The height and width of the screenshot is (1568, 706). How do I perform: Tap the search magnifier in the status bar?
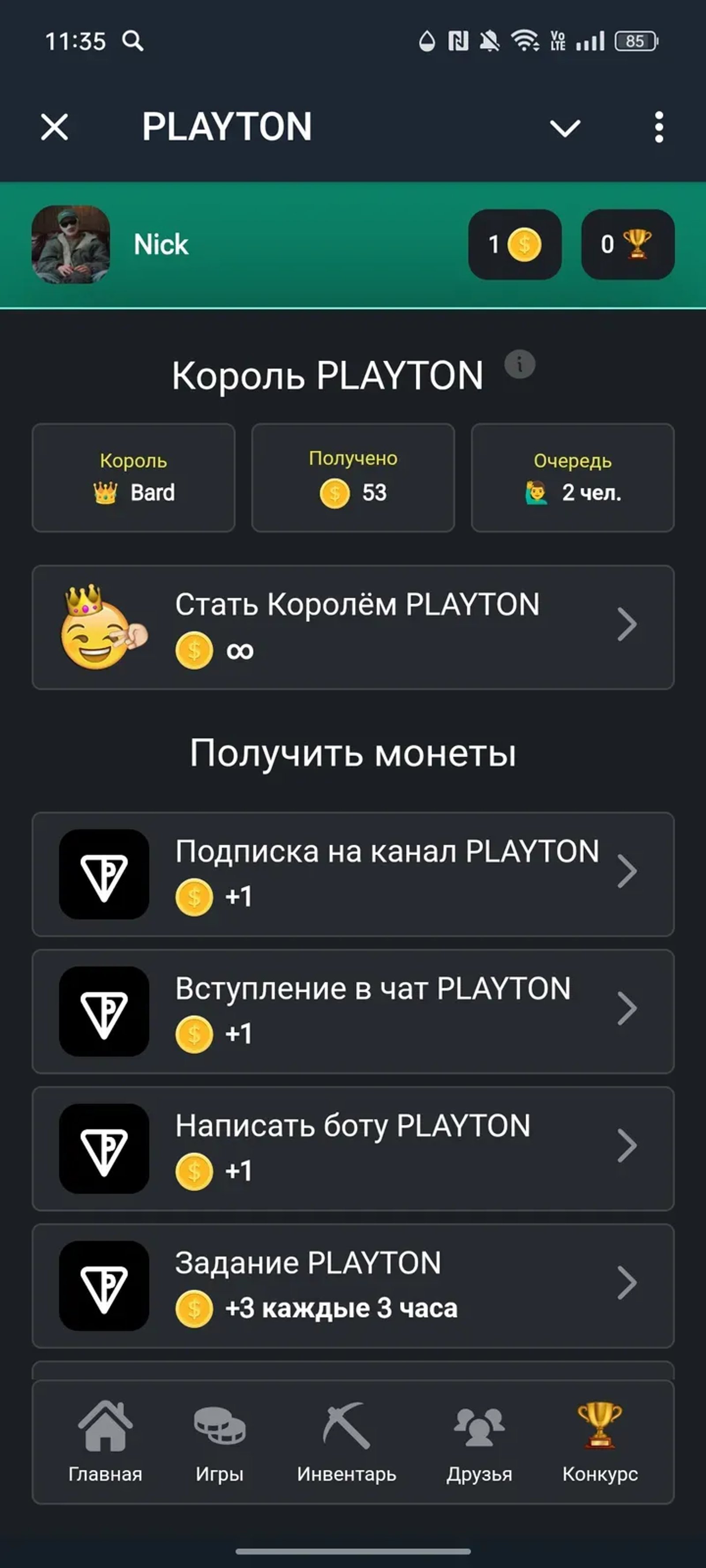133,41
